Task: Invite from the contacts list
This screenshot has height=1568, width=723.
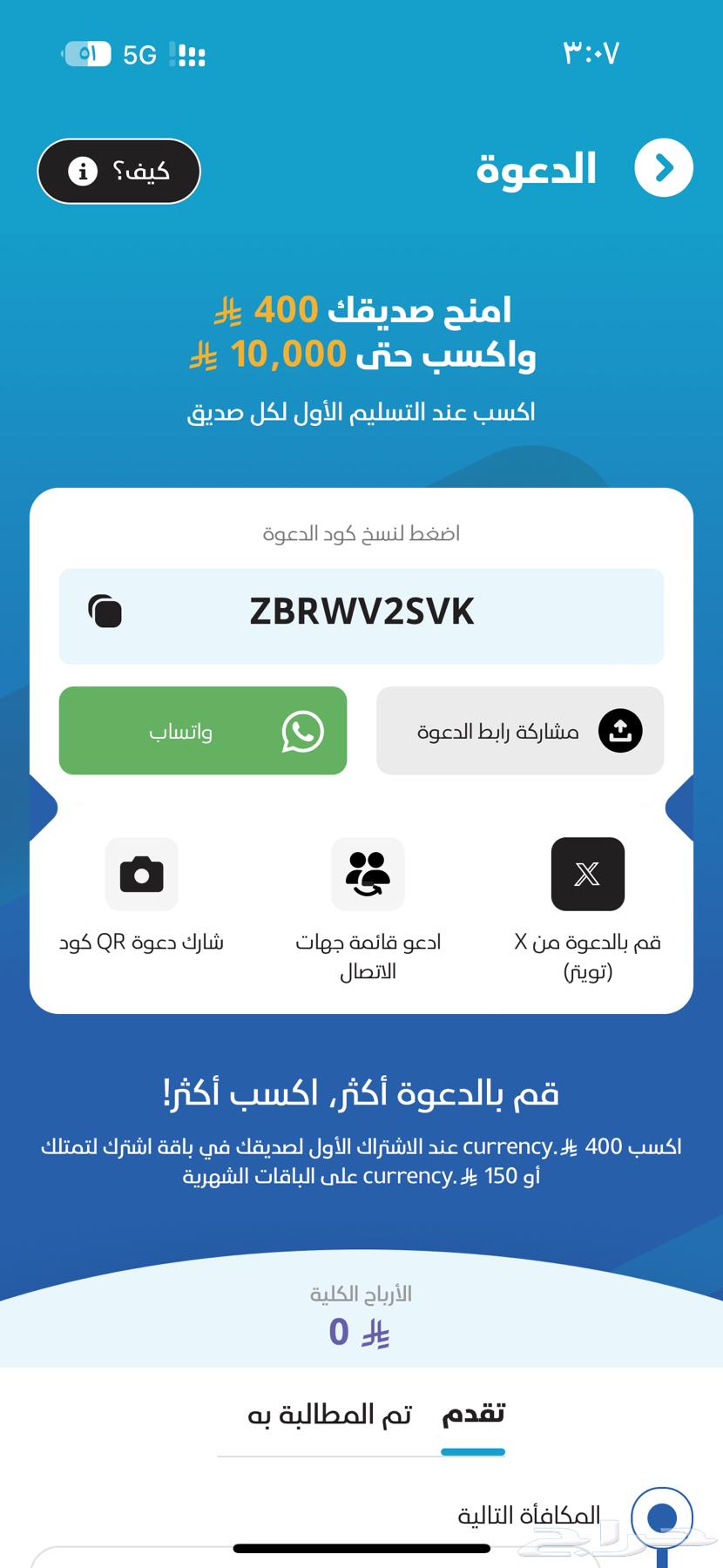Action: pyautogui.click(x=368, y=875)
